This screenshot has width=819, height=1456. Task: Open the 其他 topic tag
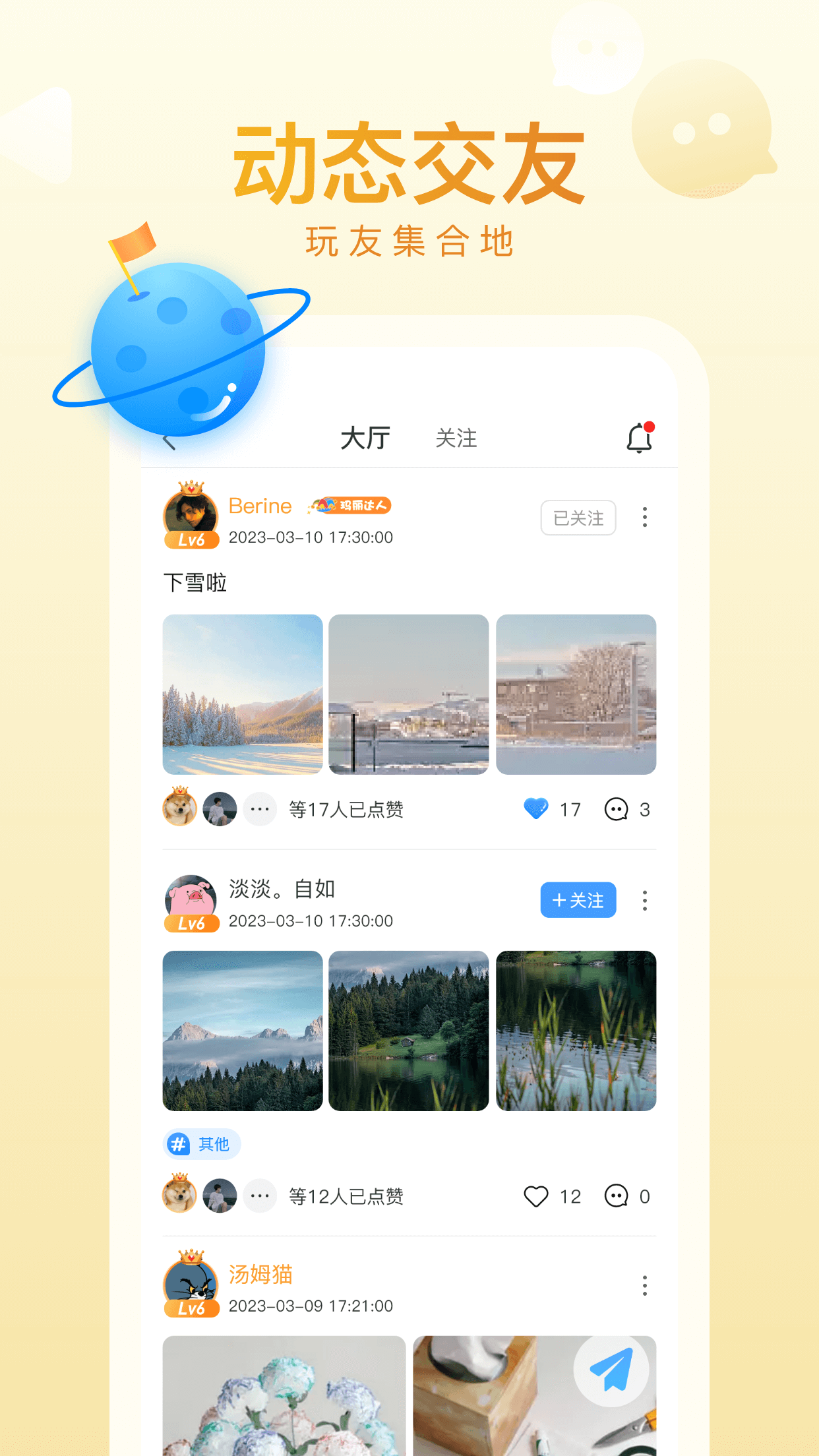[202, 1144]
